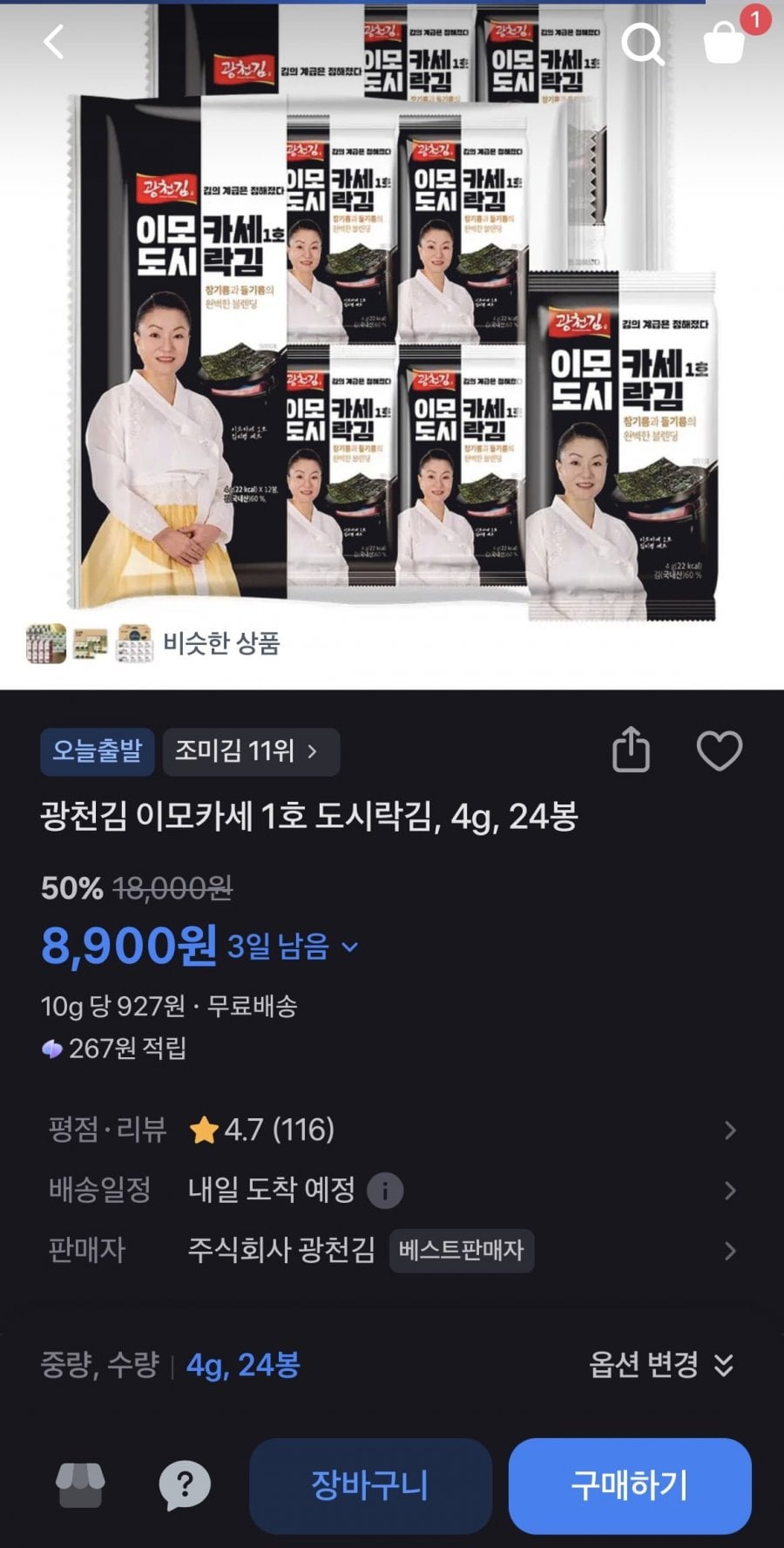Tap 구매하기 to buy now
This screenshot has width=784, height=1548.
[x=630, y=1486]
